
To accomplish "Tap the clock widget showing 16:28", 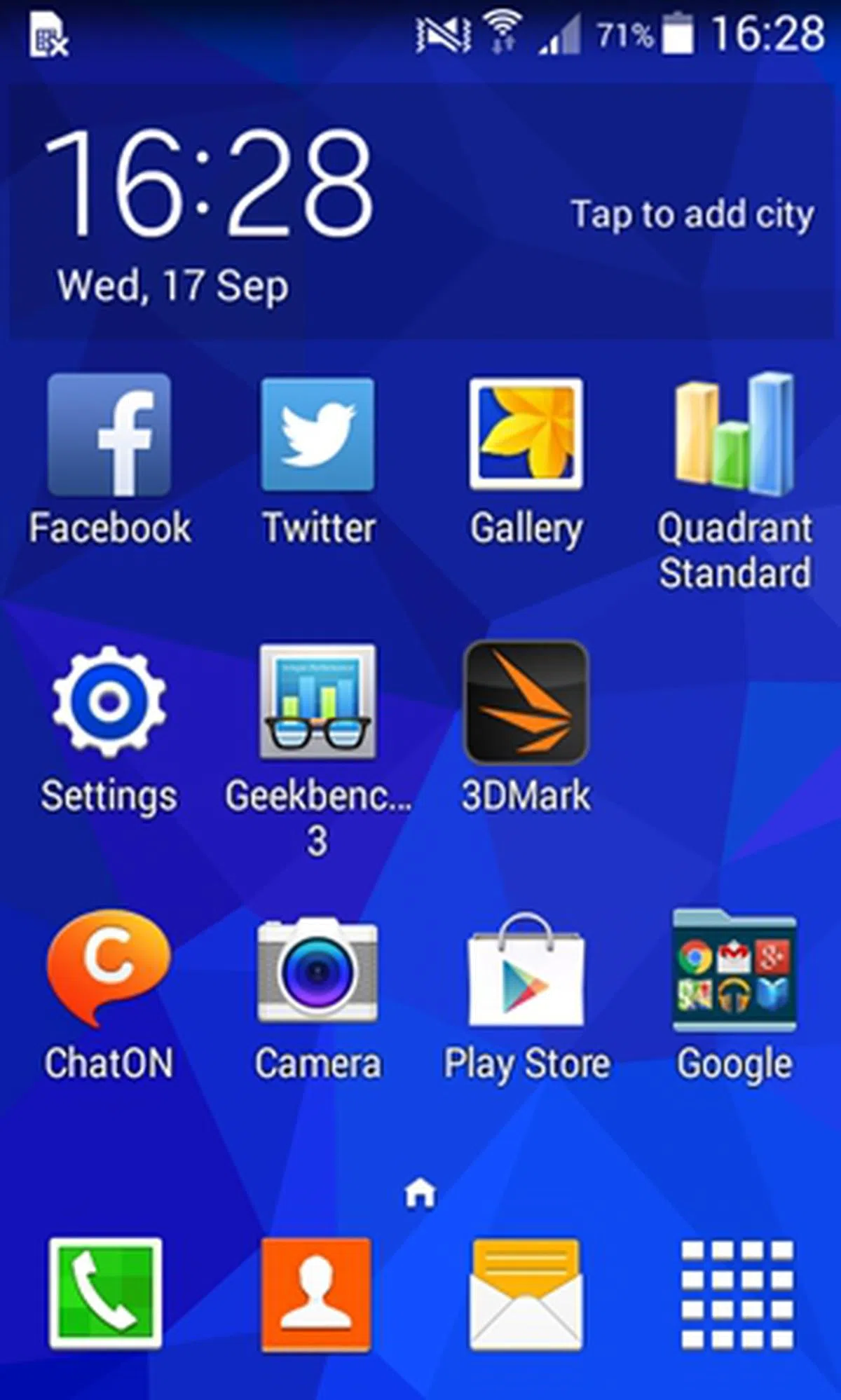I will 209,185.
